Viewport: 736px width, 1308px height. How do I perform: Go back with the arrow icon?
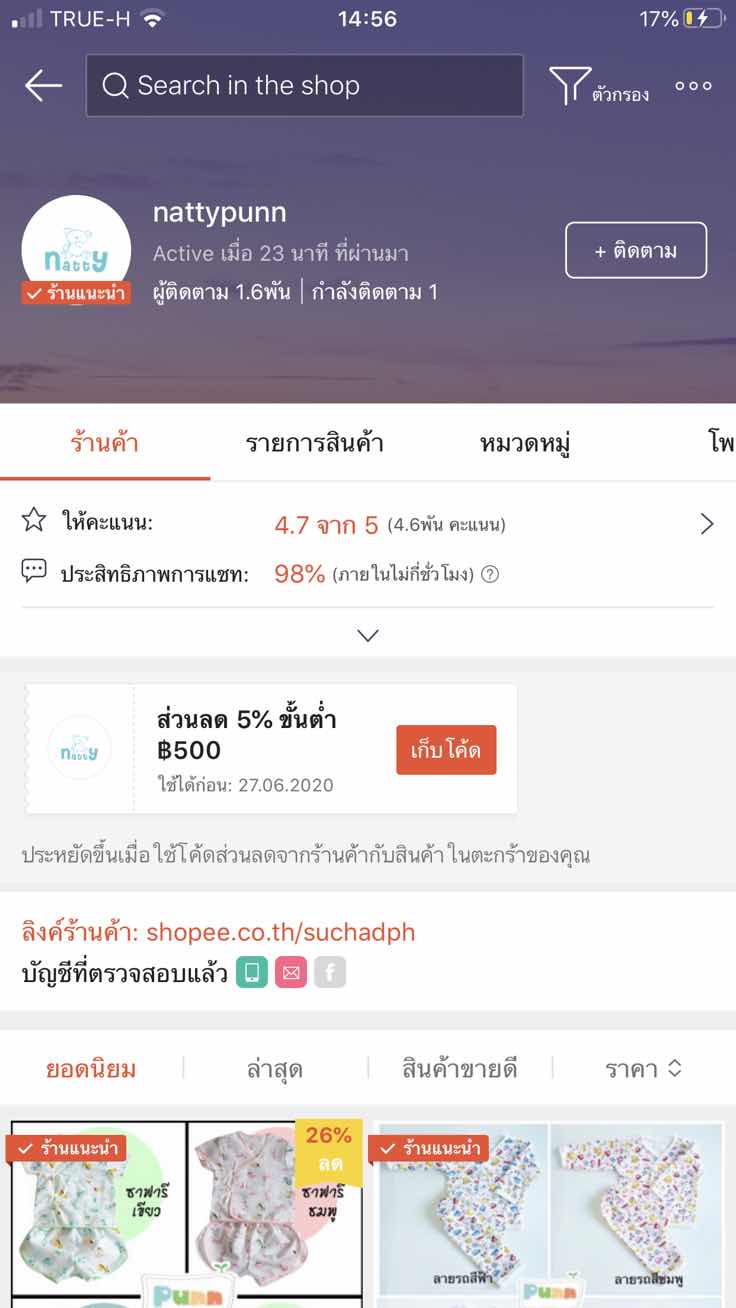43,86
